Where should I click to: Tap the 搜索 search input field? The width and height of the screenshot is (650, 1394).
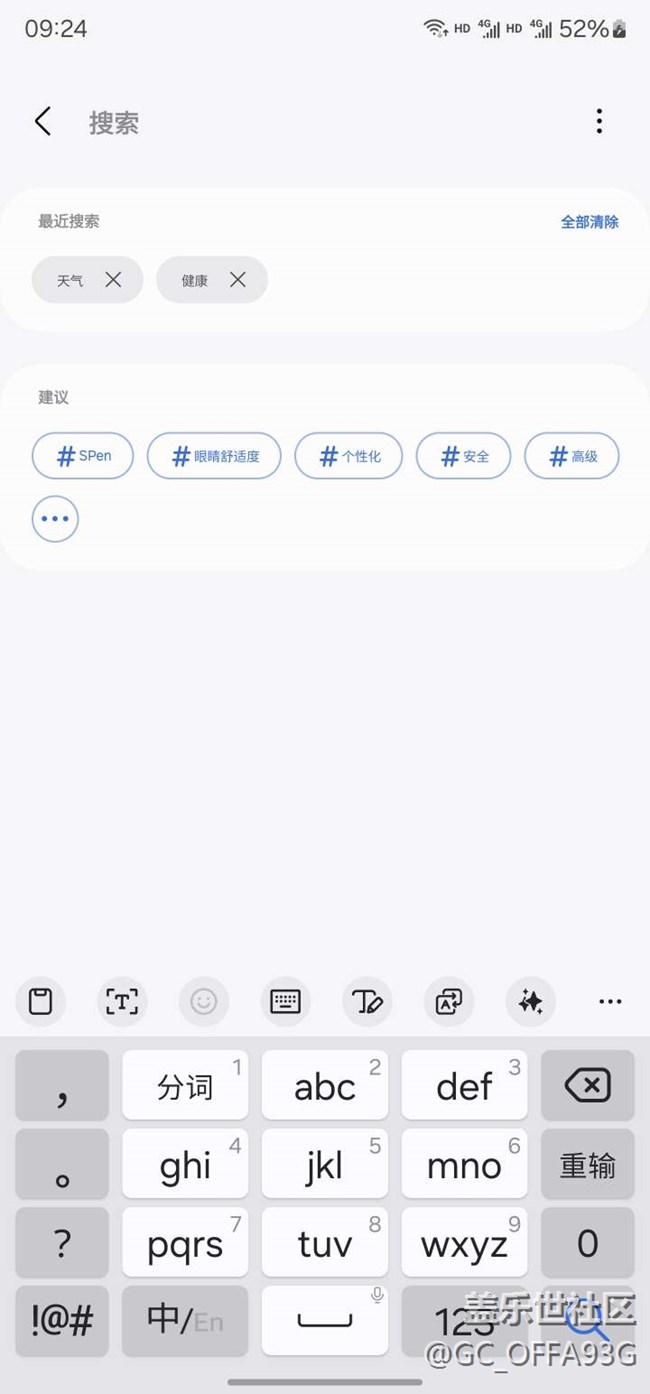tap(320, 123)
